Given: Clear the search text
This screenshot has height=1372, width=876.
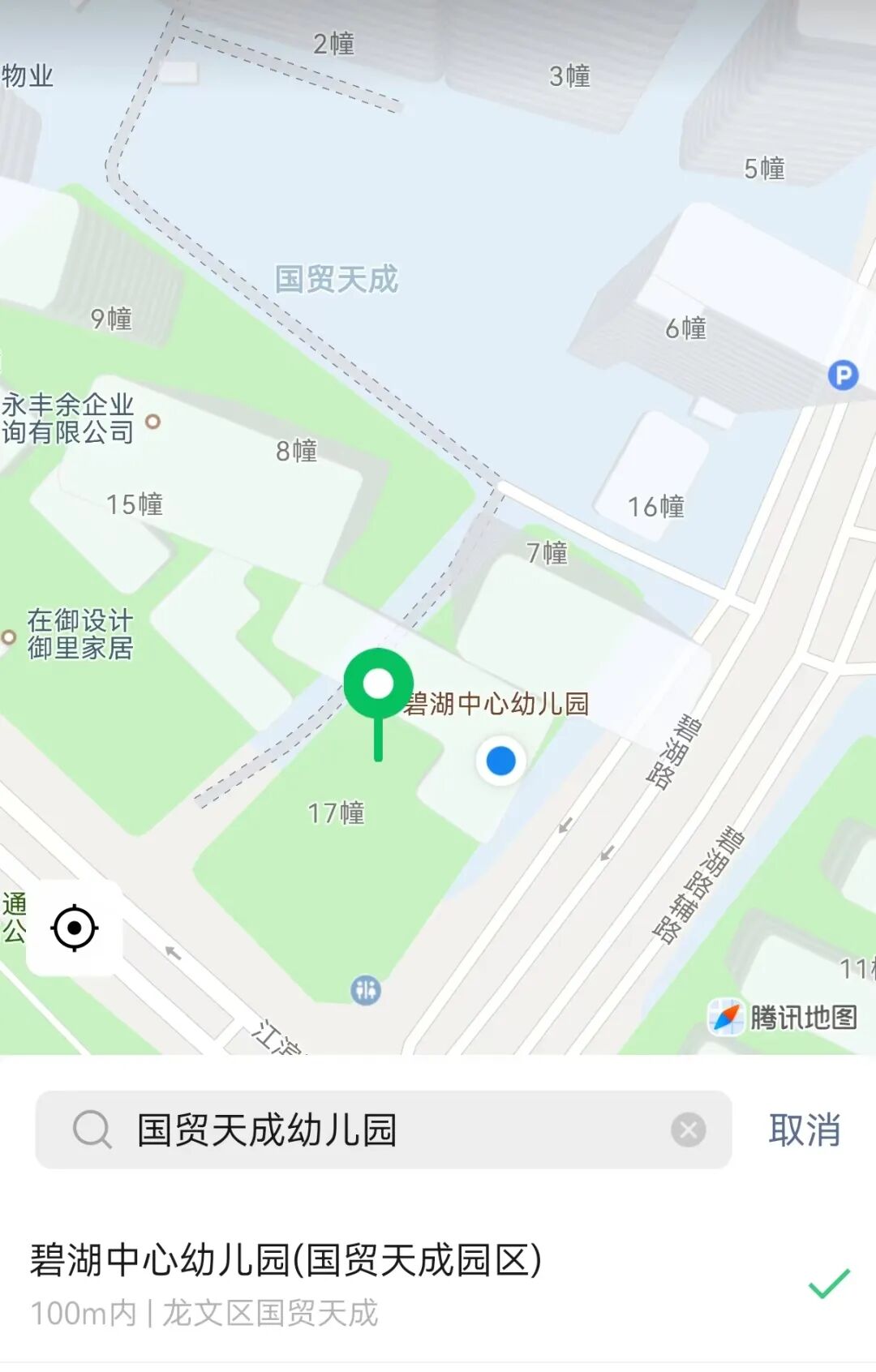Looking at the screenshot, I should (689, 1130).
